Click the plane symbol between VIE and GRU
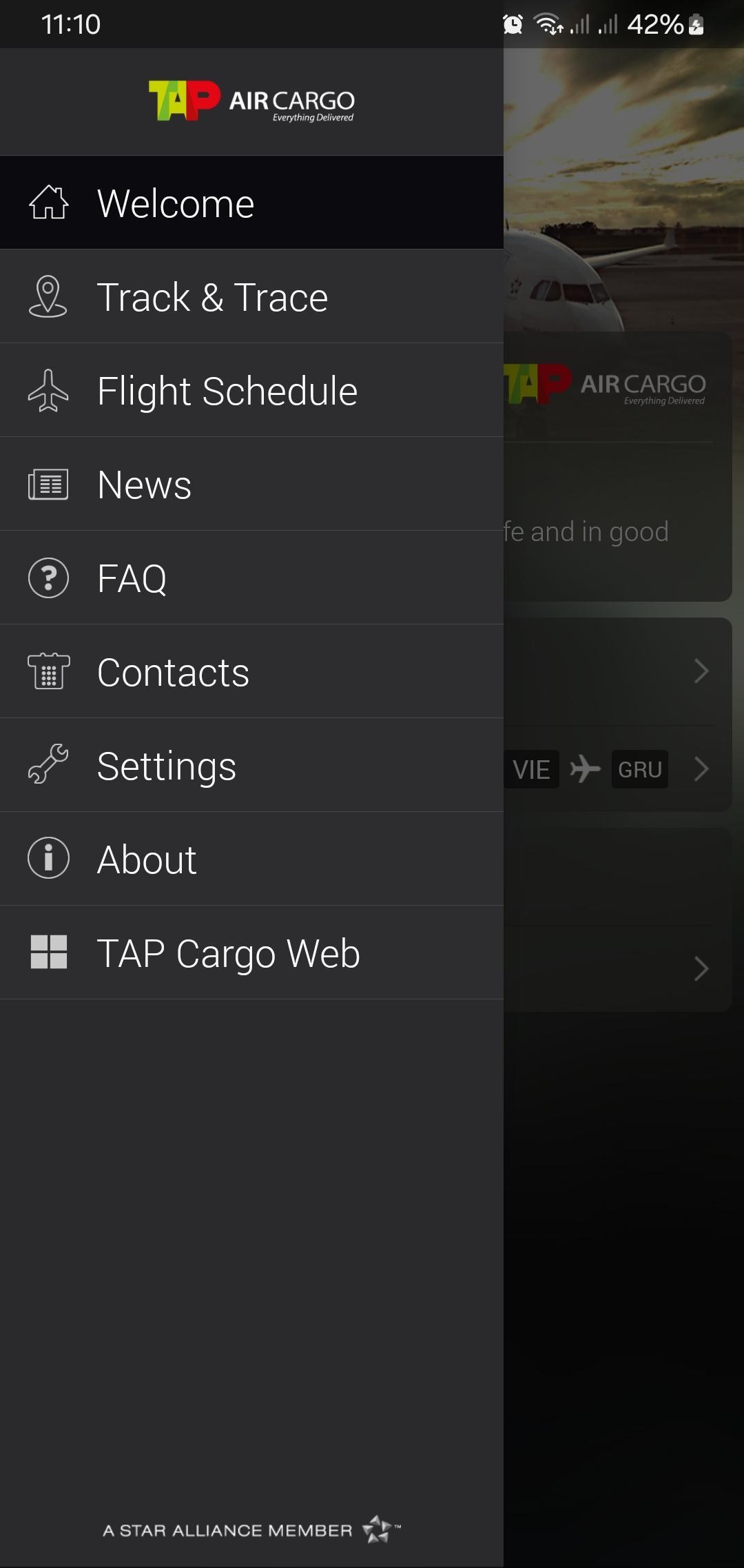The height and width of the screenshot is (1568, 744). [x=586, y=768]
